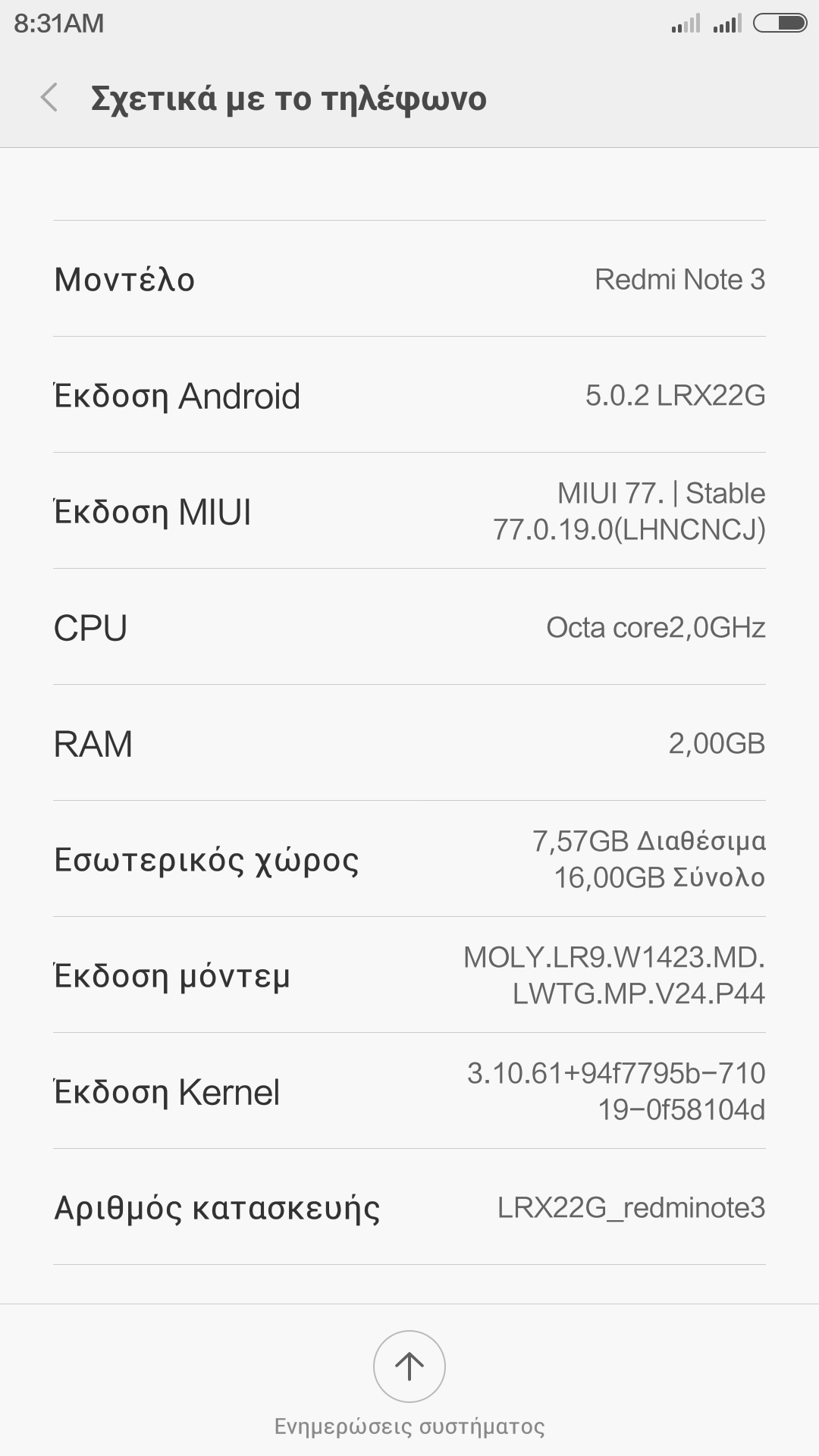
Task: Tap the RAM row
Action: tap(409, 743)
